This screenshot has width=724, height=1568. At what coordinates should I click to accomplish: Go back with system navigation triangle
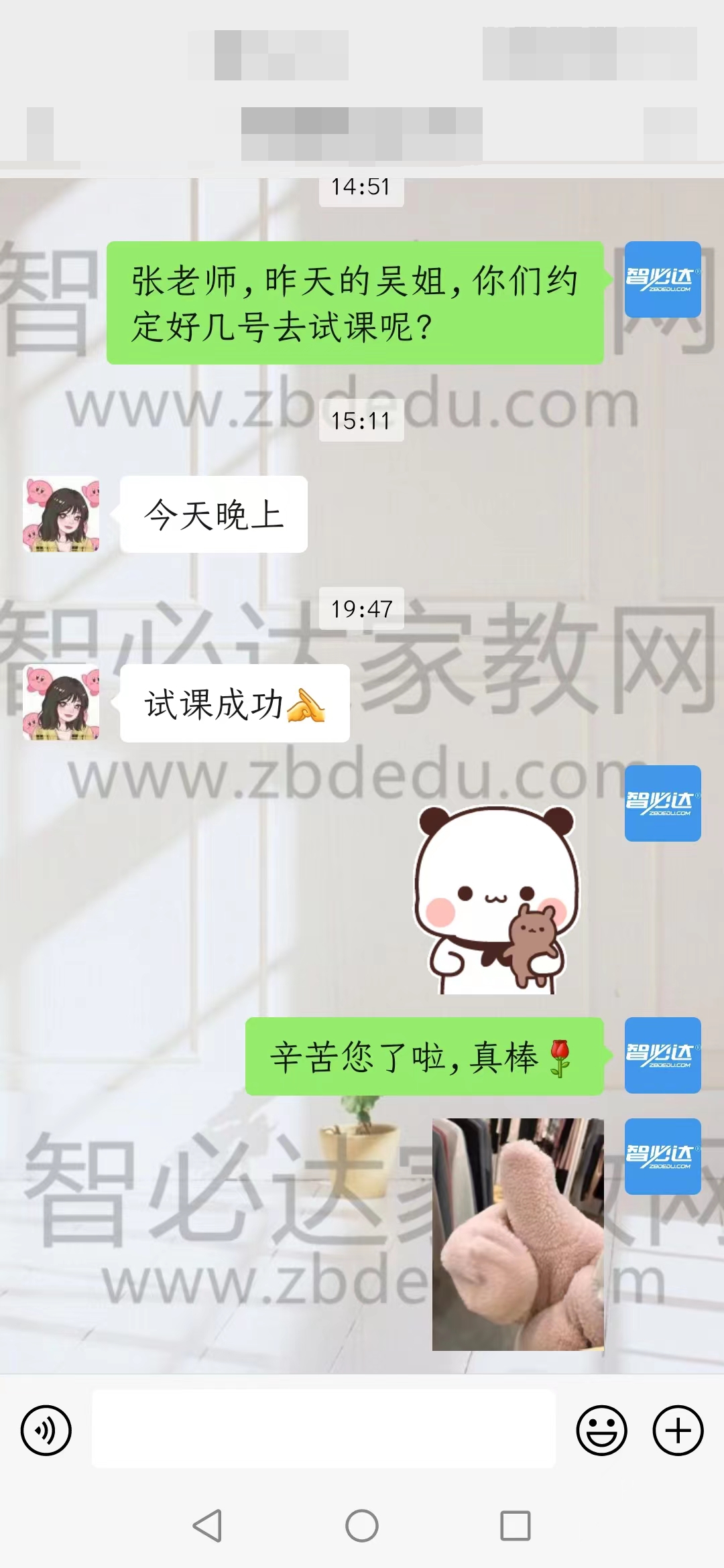pyautogui.click(x=208, y=1526)
